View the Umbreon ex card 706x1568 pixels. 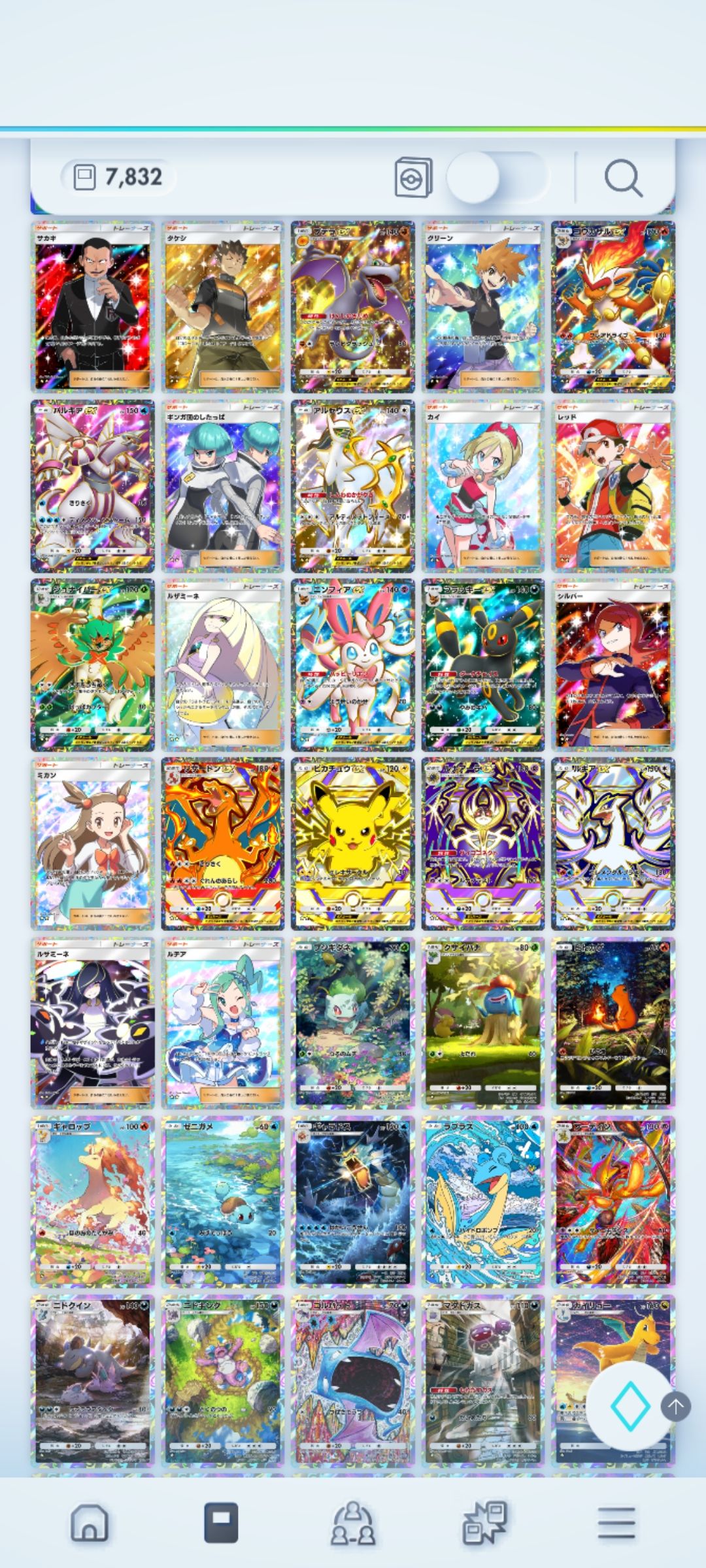(x=483, y=664)
